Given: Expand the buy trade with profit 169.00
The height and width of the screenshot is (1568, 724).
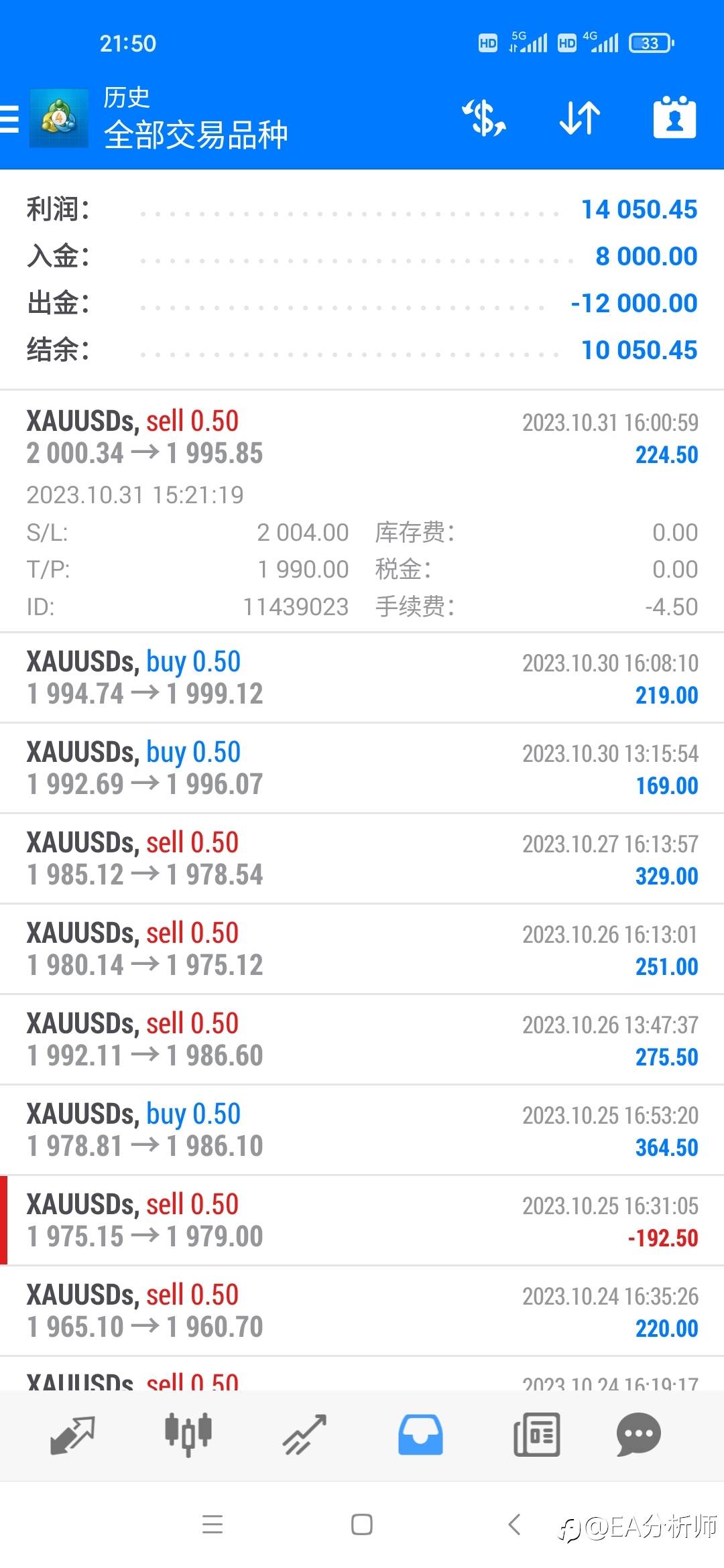Looking at the screenshot, I should pyautogui.click(x=362, y=768).
